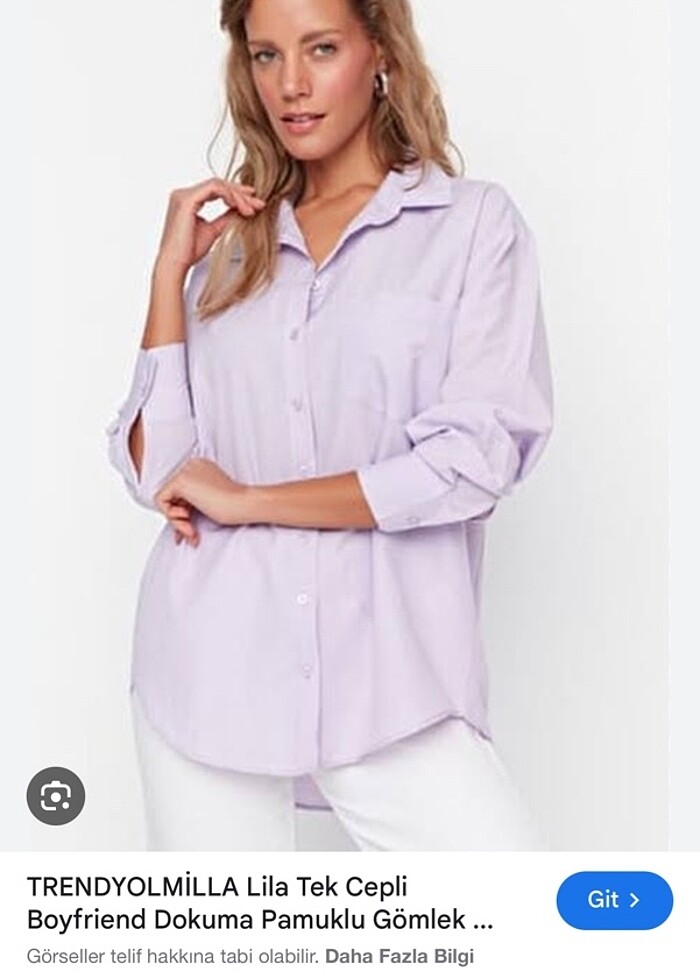The width and height of the screenshot is (700, 980).
Task: Search this image with Google Lens
Action: [x=55, y=795]
